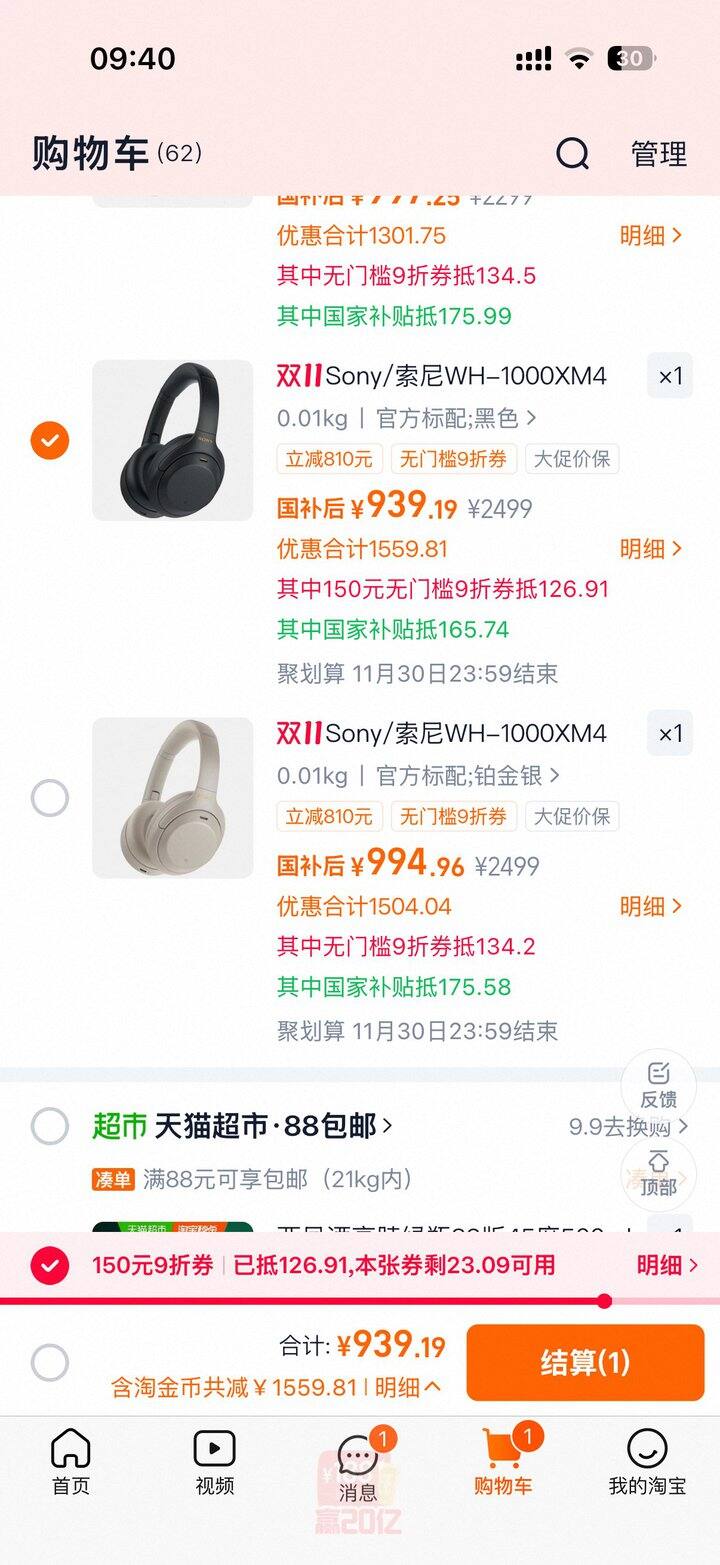Uncheck the black WH-1000XM4 headphones
The height and width of the screenshot is (1565, 720).
click(50, 440)
